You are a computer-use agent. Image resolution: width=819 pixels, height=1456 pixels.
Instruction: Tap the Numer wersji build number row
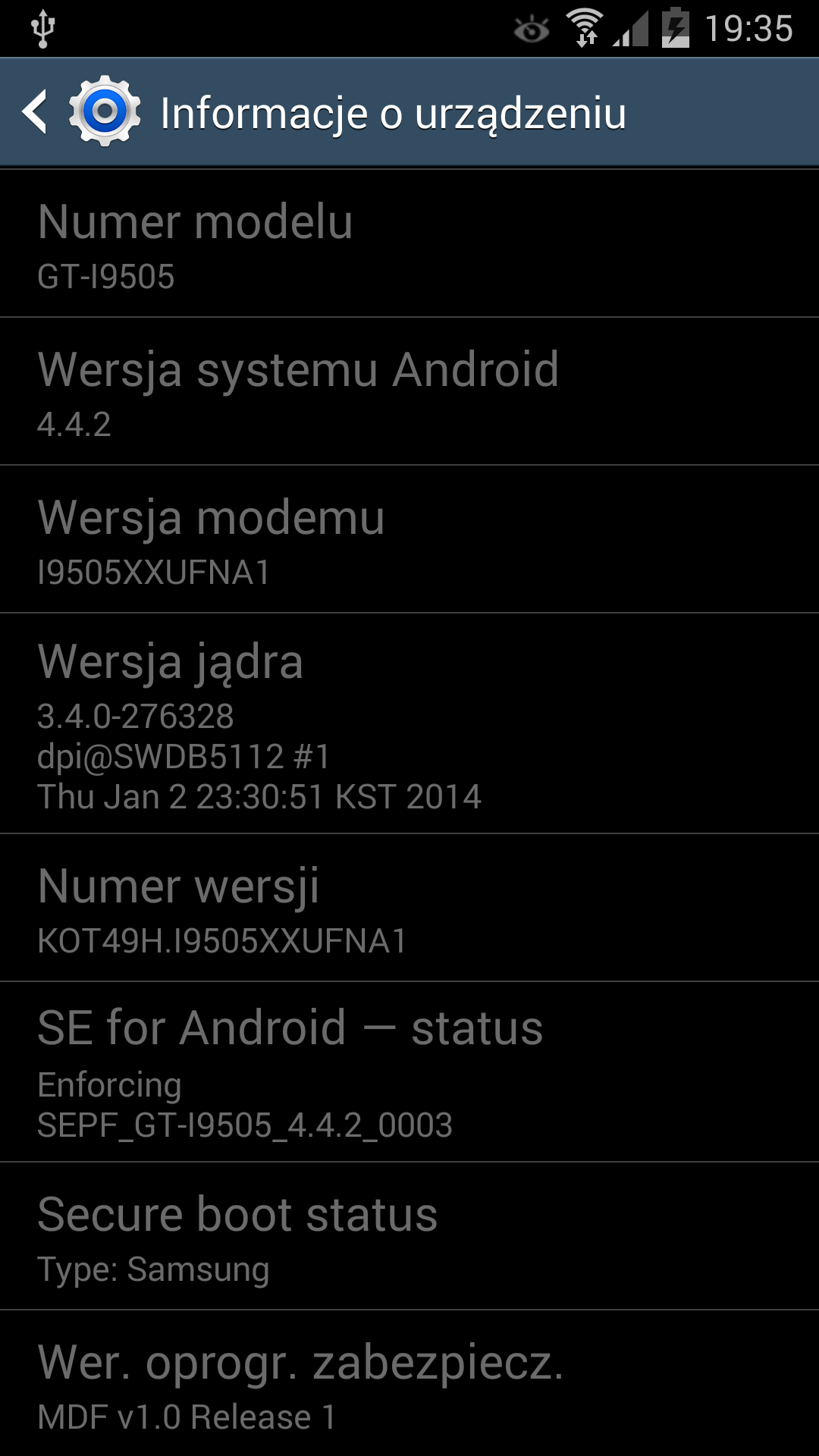point(409,908)
